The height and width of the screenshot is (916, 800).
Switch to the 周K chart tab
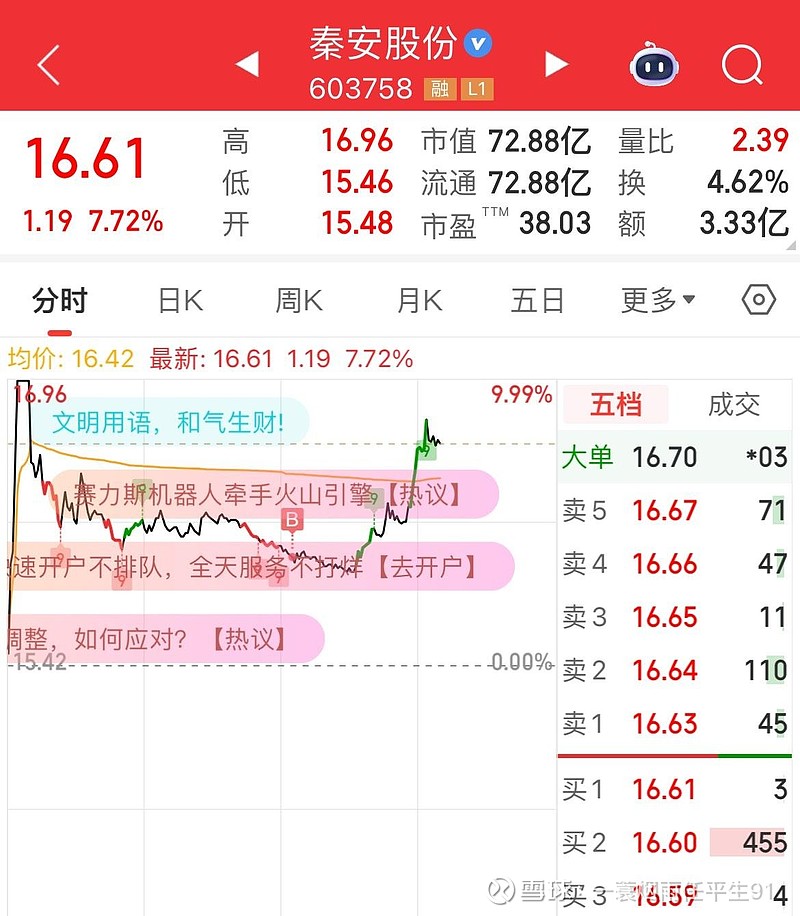pos(299,300)
